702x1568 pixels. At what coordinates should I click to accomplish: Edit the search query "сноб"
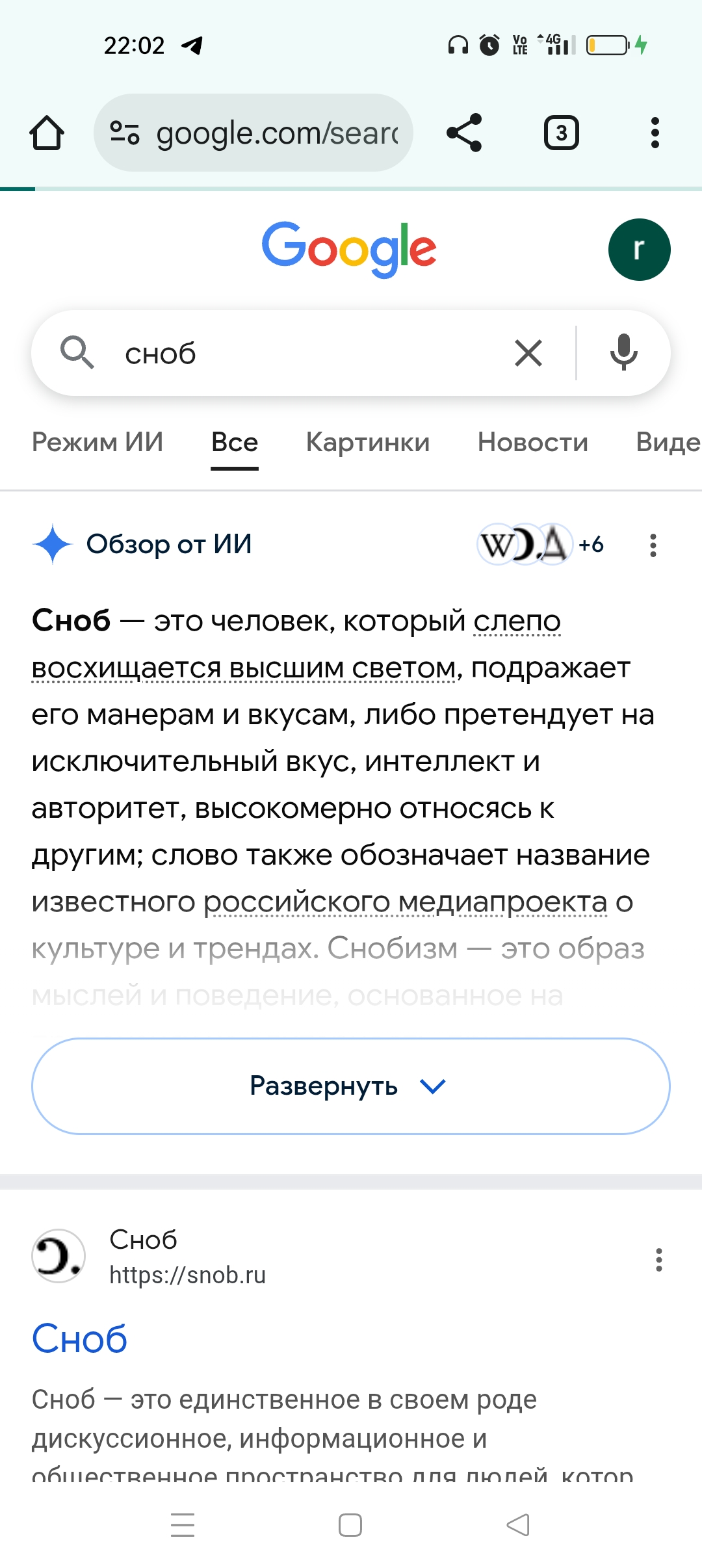pyautogui.click(x=305, y=354)
